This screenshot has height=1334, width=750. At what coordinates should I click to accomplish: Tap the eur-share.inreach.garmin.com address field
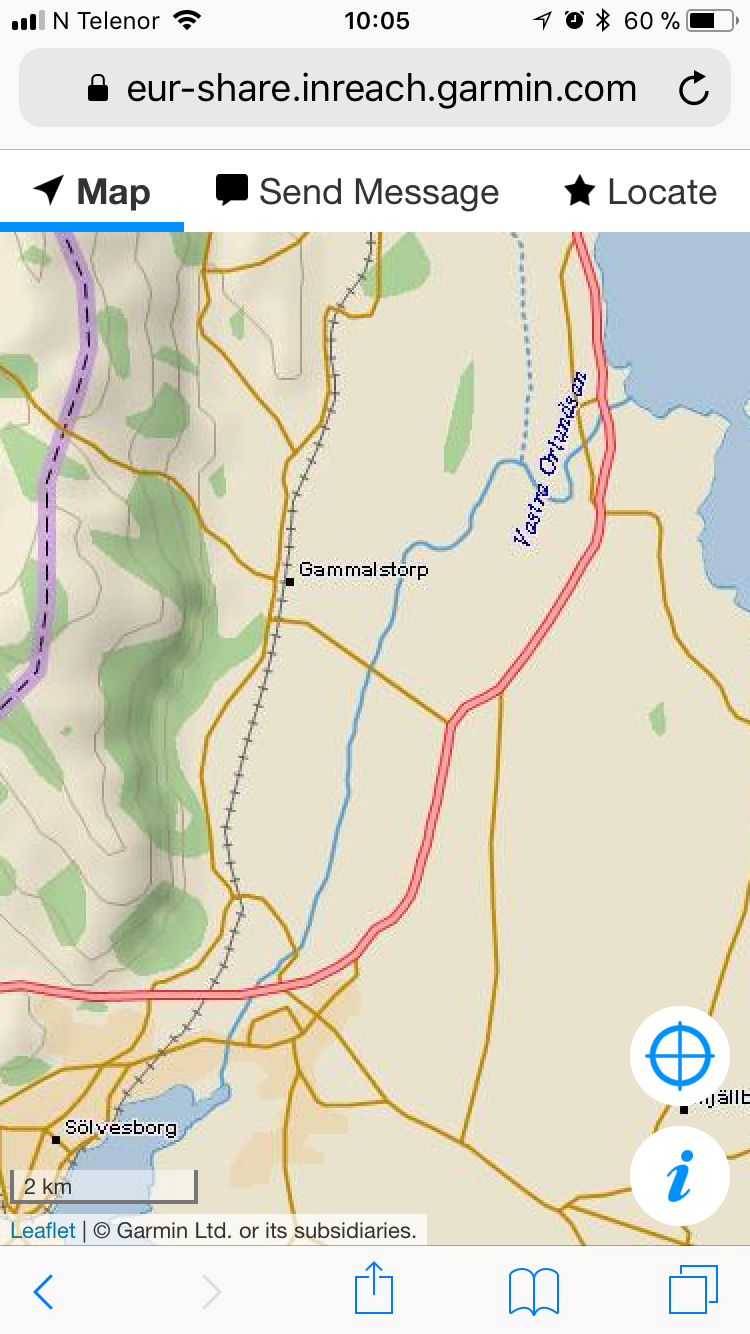[380, 89]
